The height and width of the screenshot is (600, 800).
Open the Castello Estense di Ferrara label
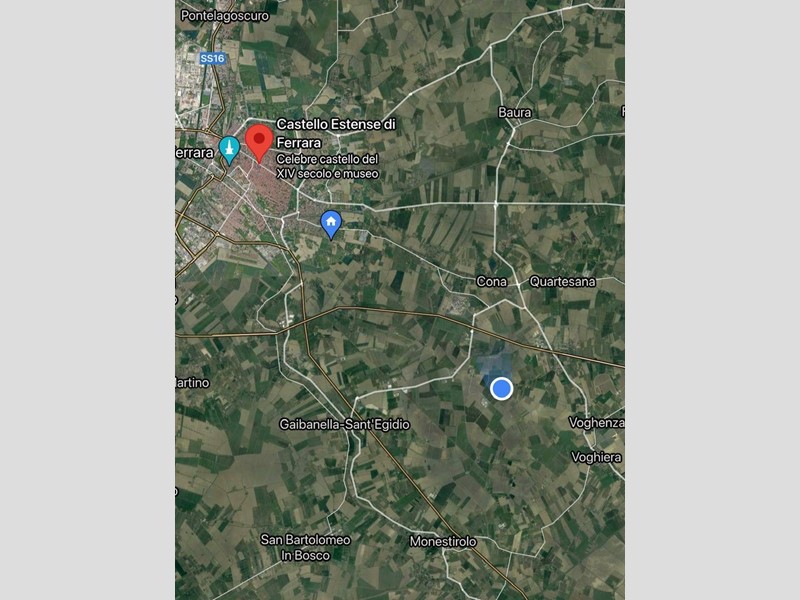335,133
